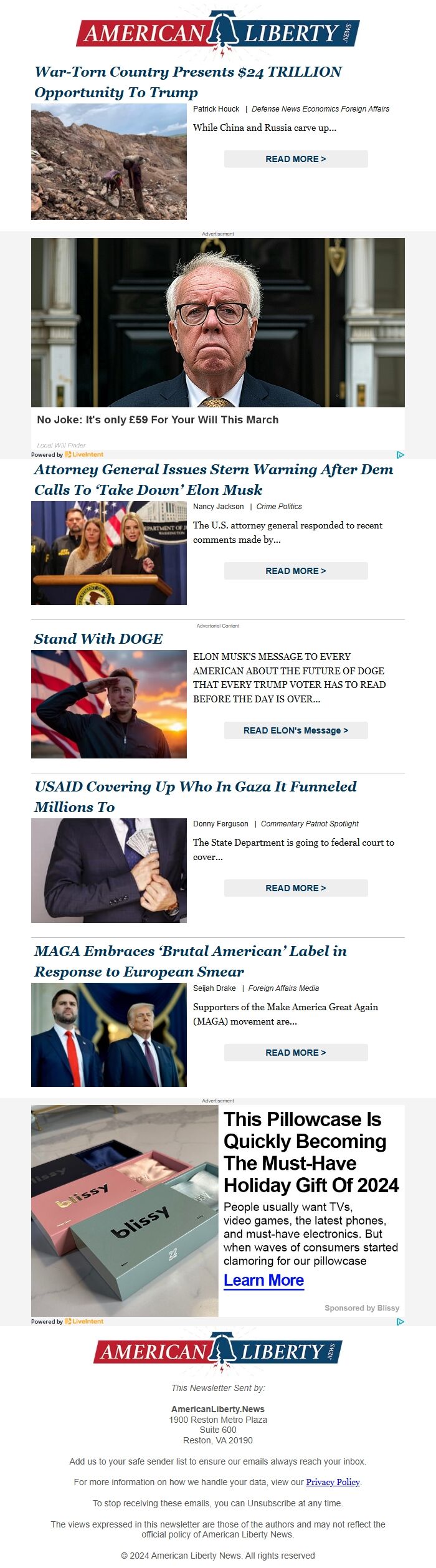Tap READ ELON's Message button
The width and height of the screenshot is (436, 1568).
pyautogui.click(x=296, y=730)
